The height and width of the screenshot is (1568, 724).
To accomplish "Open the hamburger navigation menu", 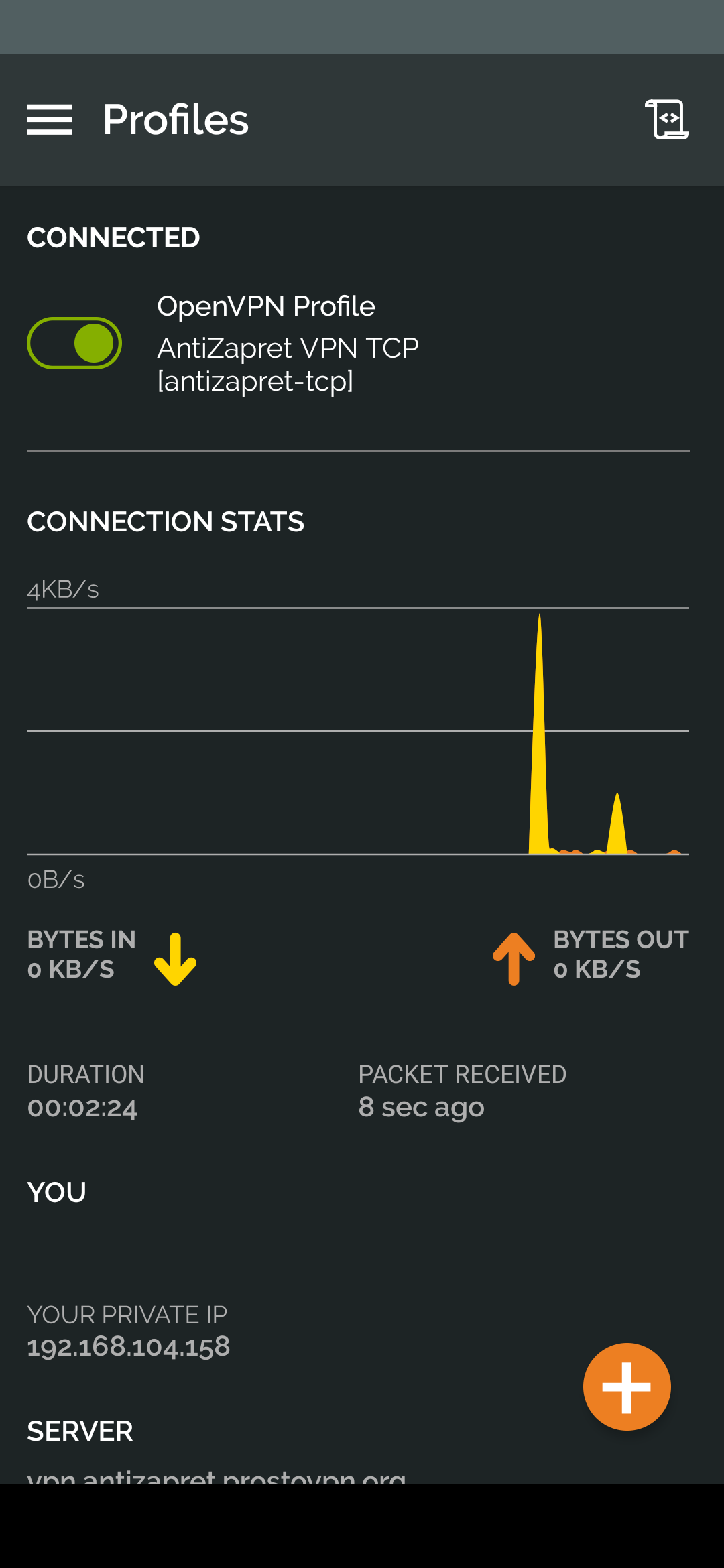I will click(50, 119).
